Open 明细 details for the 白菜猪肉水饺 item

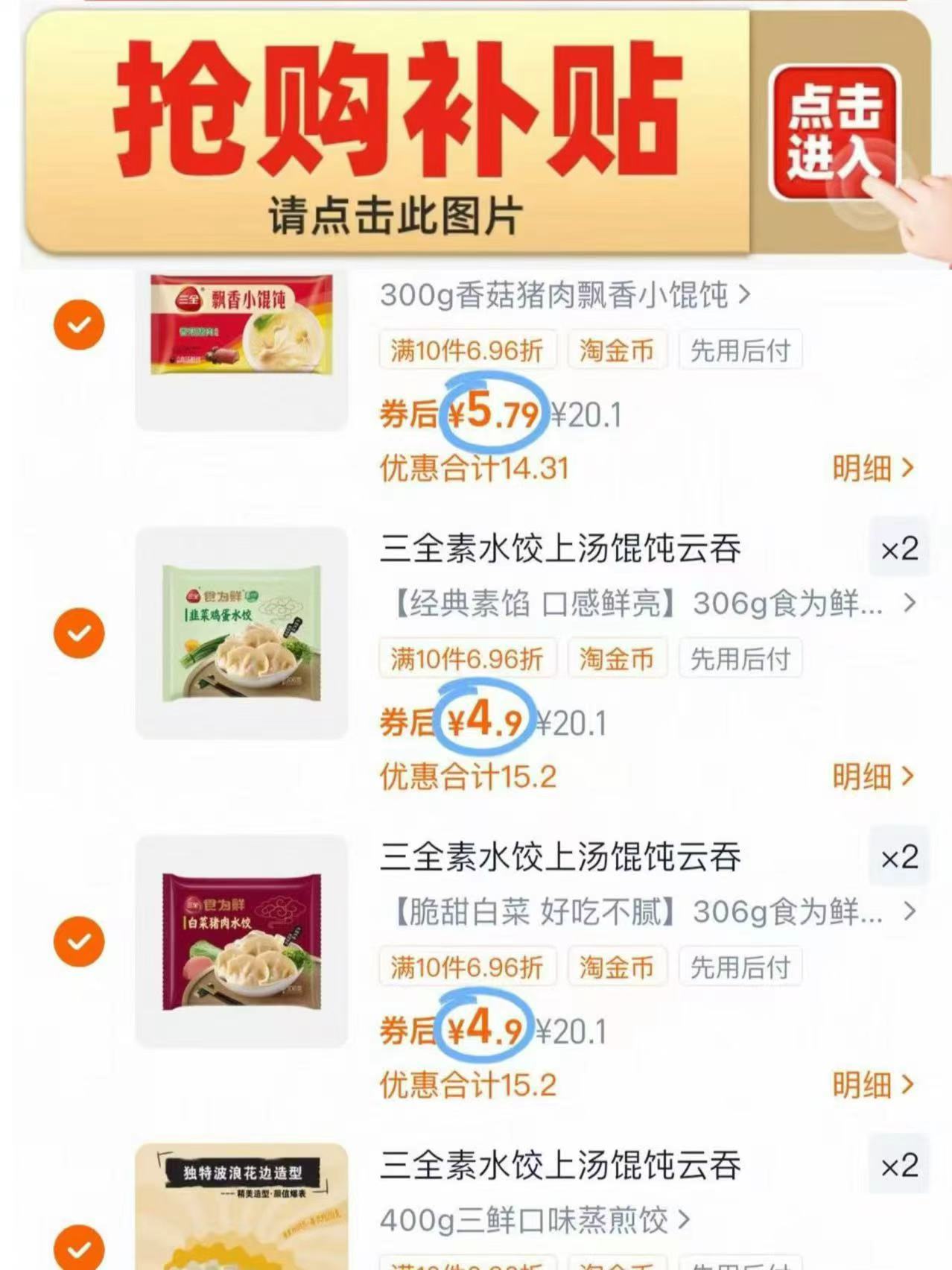tap(872, 1084)
